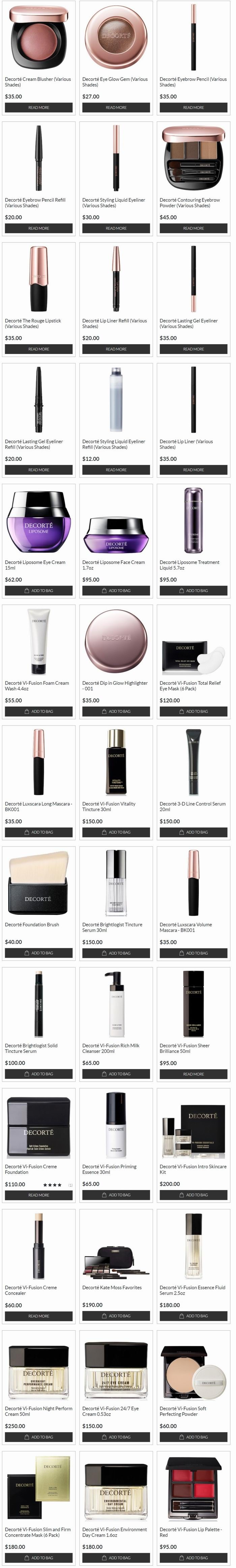The image size is (236, 1568).
Task: Add Vi-Fusion Total Relief Eye Mask to bag
Action: point(194,711)
